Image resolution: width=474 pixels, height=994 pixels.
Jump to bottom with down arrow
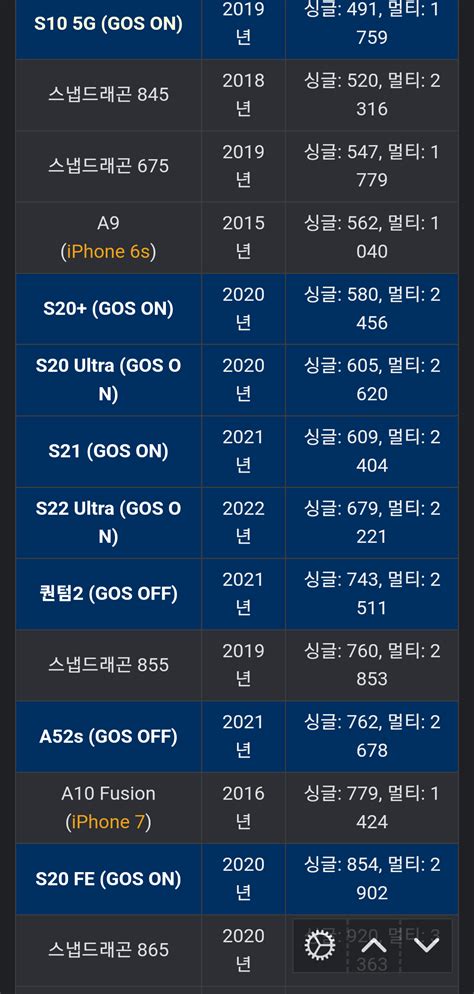[426, 946]
